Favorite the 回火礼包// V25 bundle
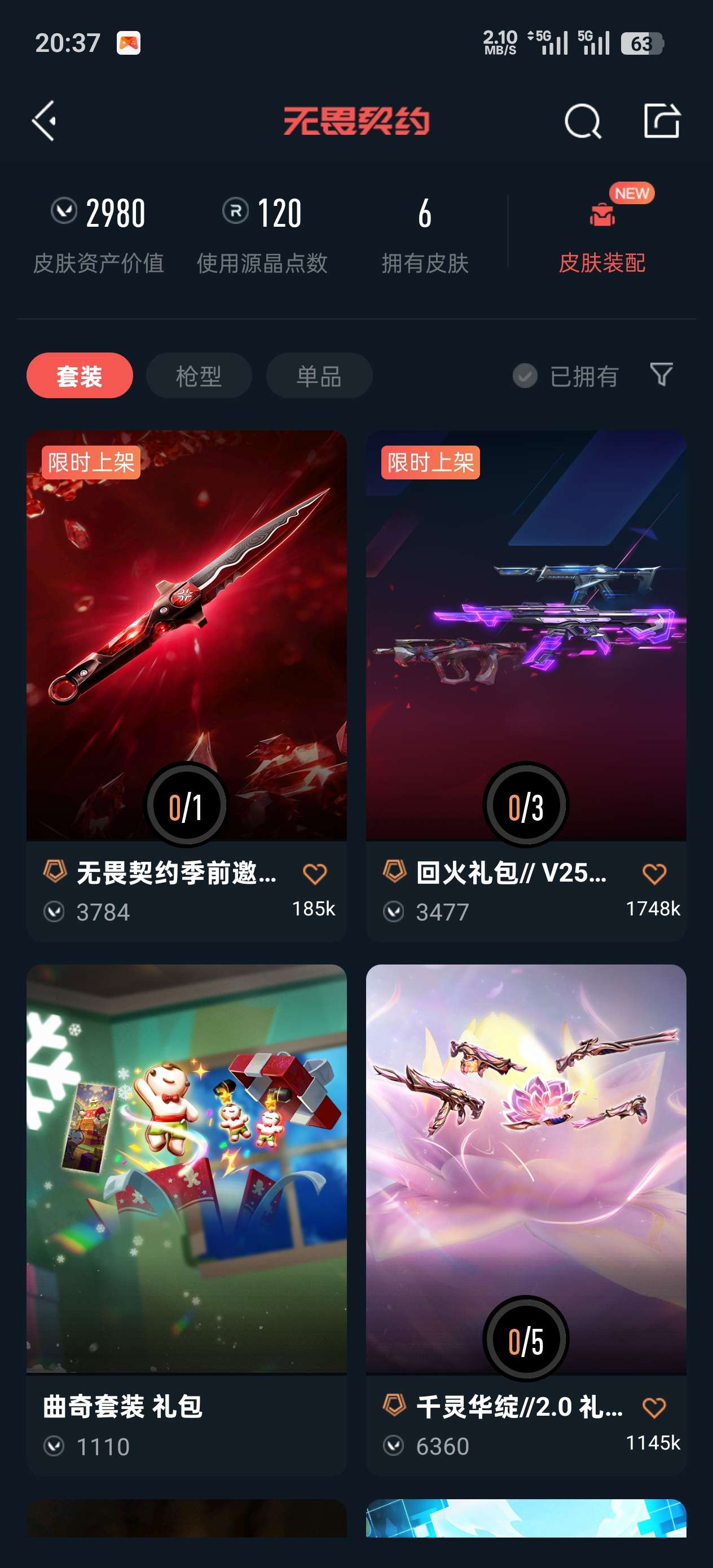The height and width of the screenshot is (1568, 713). 654,874
